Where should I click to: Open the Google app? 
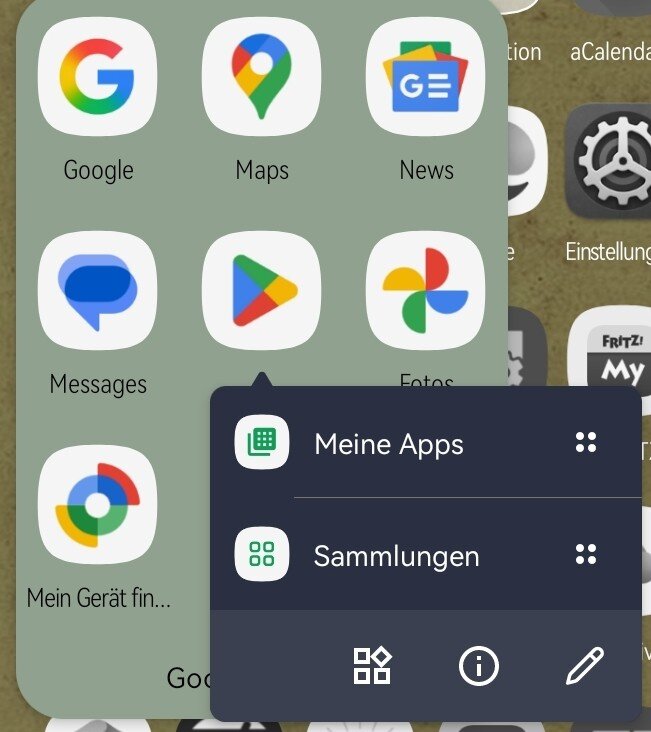click(97, 77)
